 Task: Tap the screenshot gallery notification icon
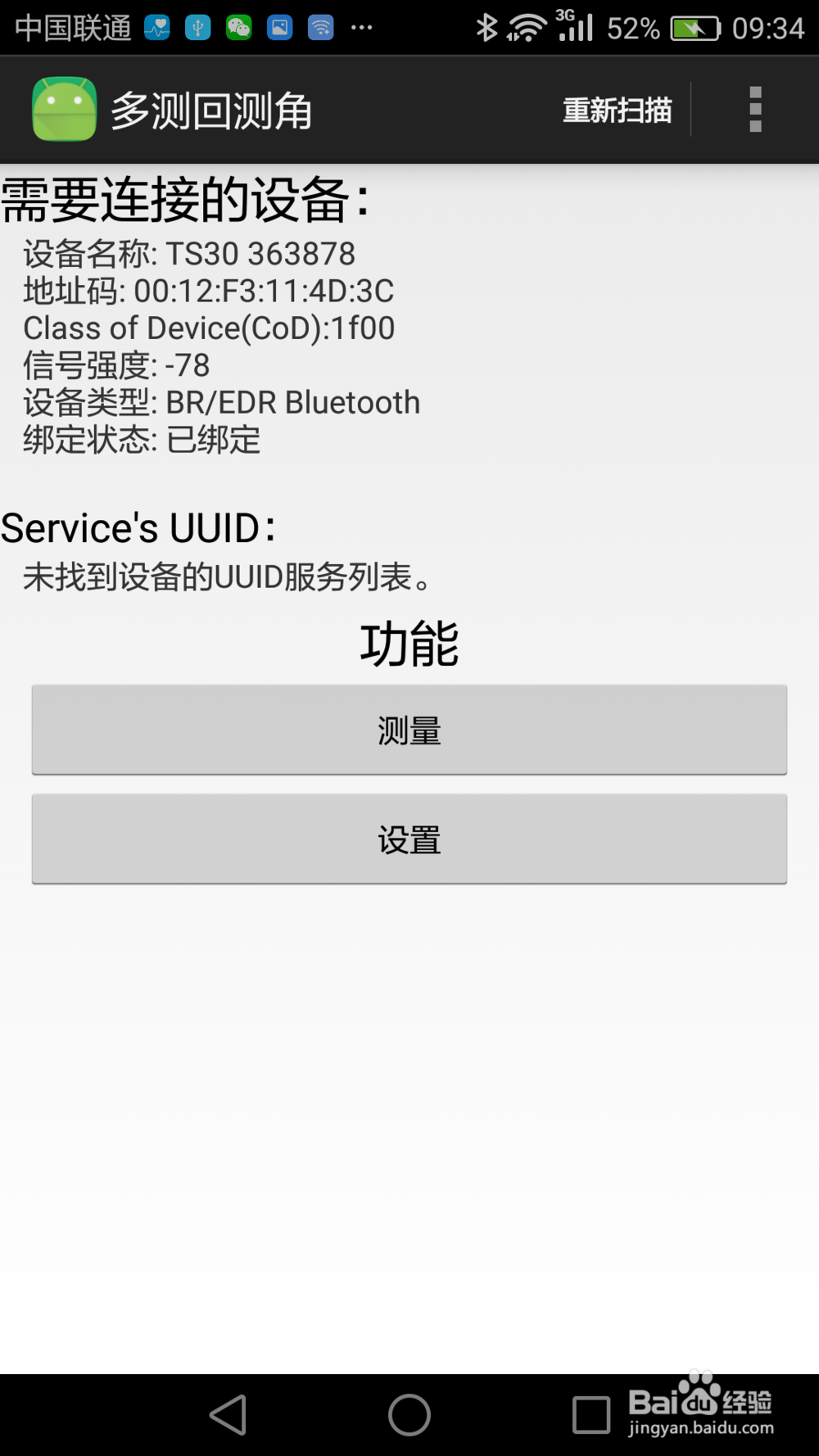click(x=279, y=27)
